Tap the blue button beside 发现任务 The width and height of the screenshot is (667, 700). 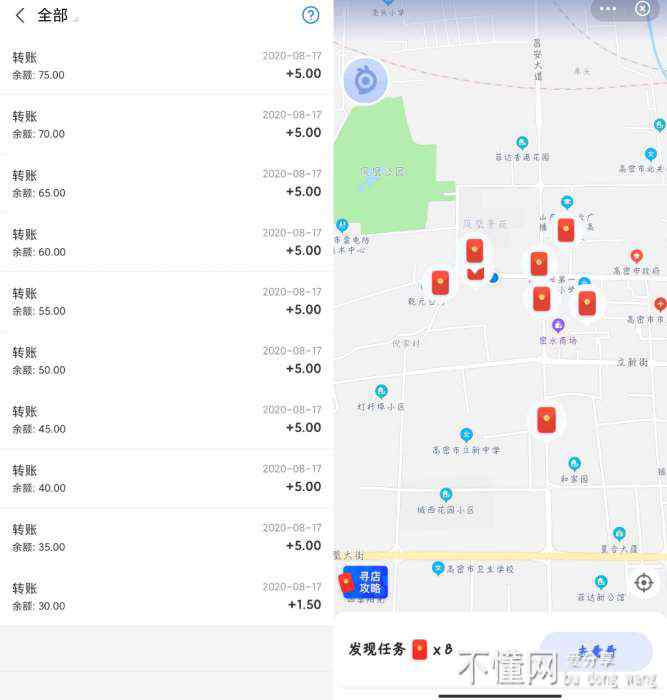point(596,651)
